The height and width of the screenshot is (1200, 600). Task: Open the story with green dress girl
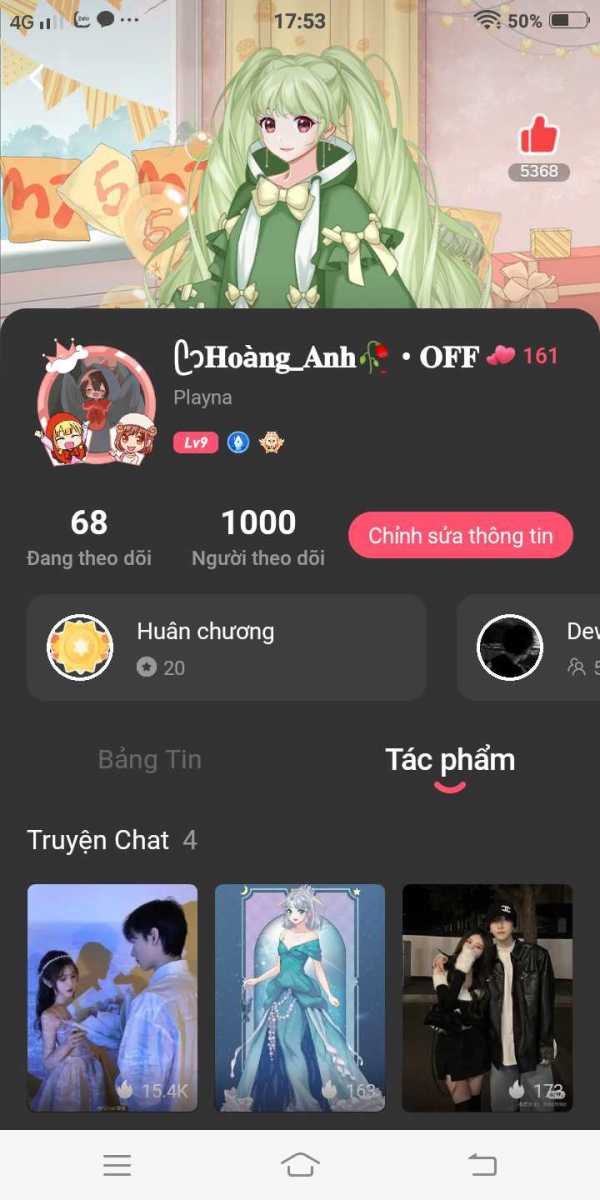pos(300,998)
